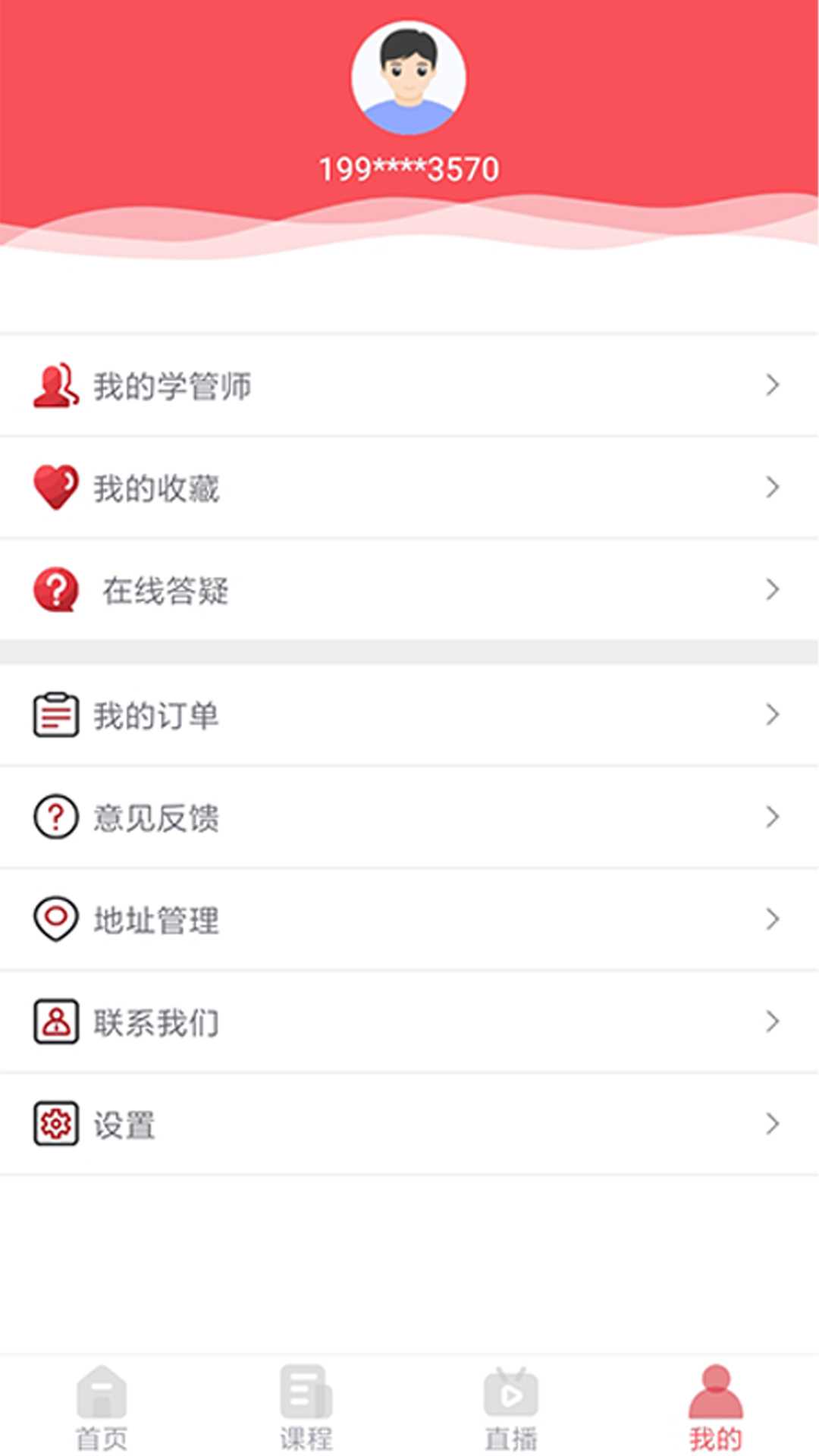Image resolution: width=819 pixels, height=1456 pixels.
Task: Click the gear icon next to 设置
Action: tap(55, 1124)
